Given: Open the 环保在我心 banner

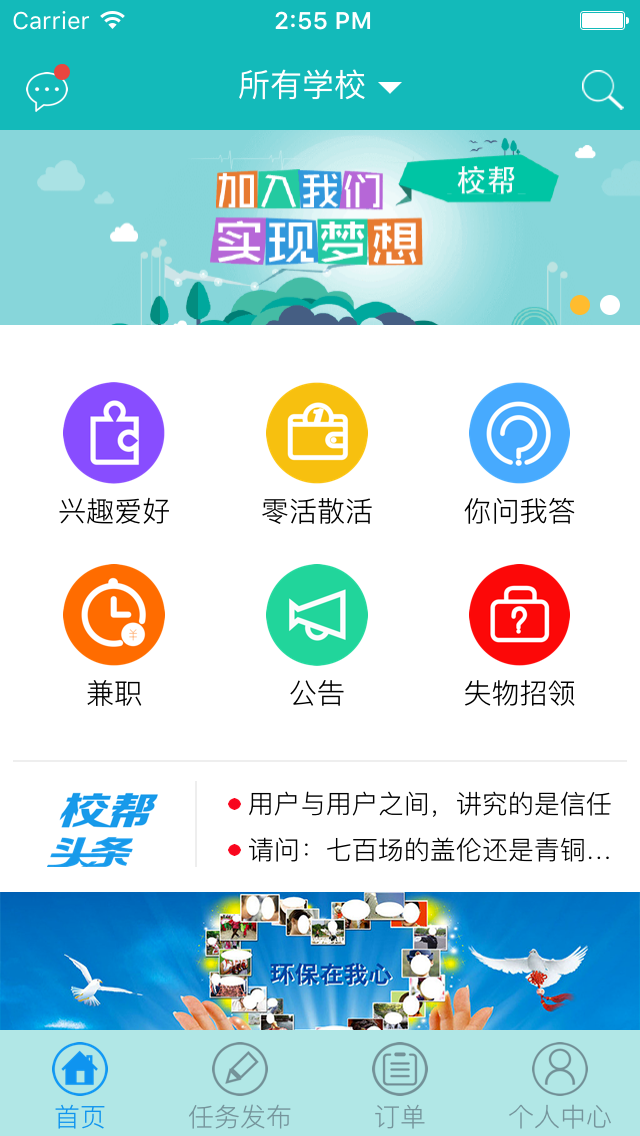Looking at the screenshot, I should 320,960.
